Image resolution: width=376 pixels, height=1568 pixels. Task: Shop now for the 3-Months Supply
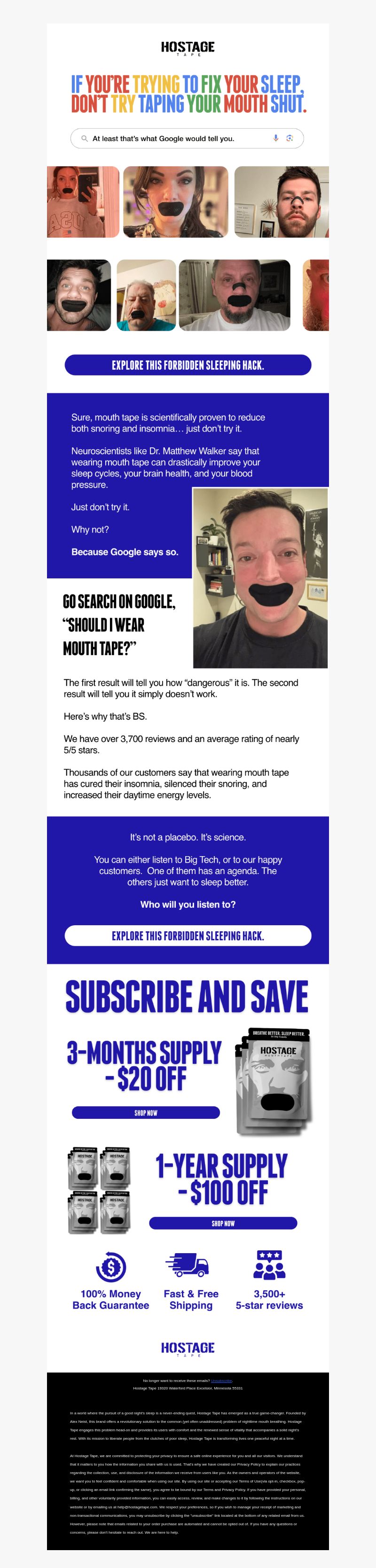[145, 1112]
